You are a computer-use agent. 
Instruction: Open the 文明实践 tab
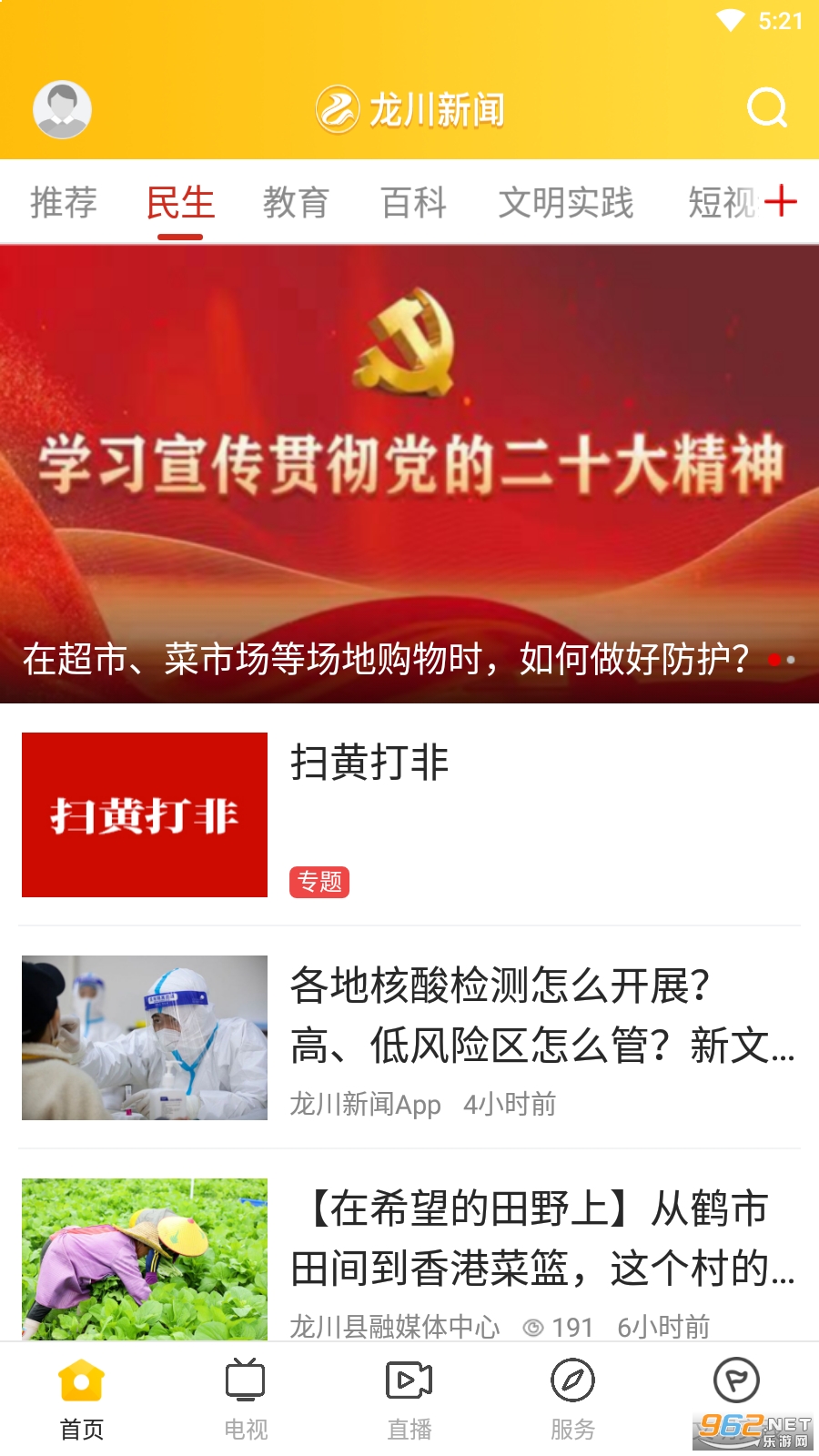[565, 202]
